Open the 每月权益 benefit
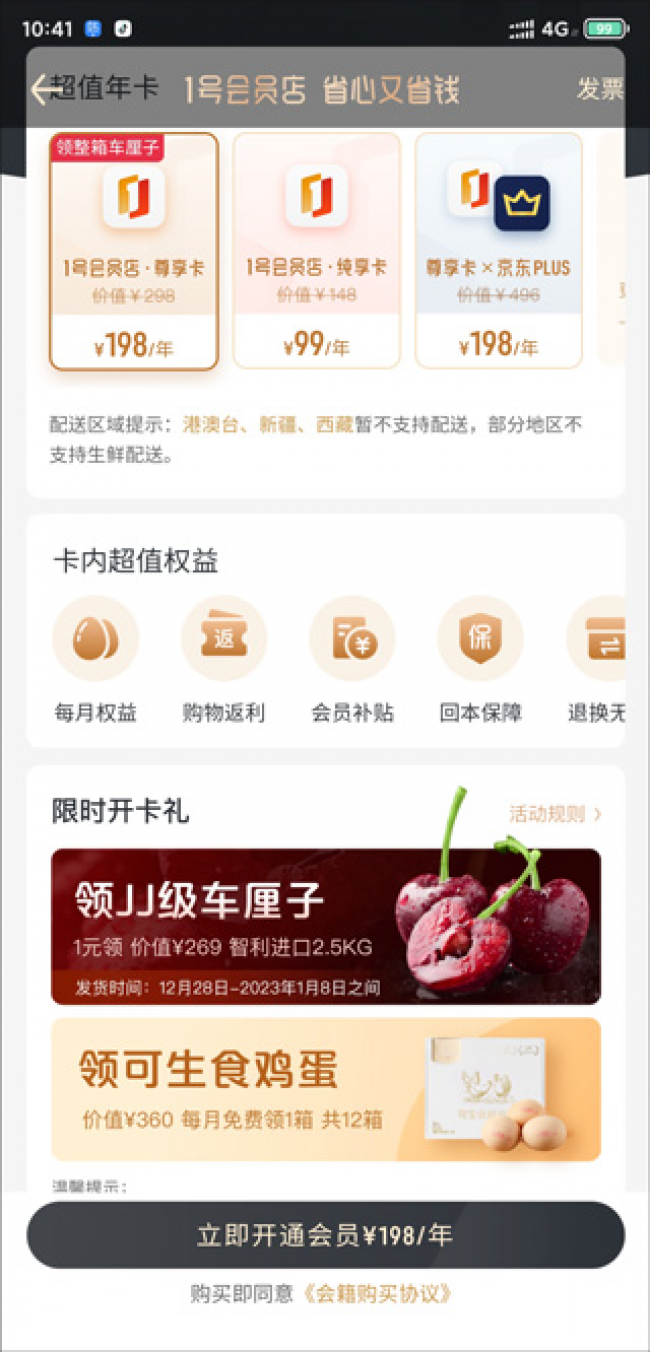 click(95, 660)
